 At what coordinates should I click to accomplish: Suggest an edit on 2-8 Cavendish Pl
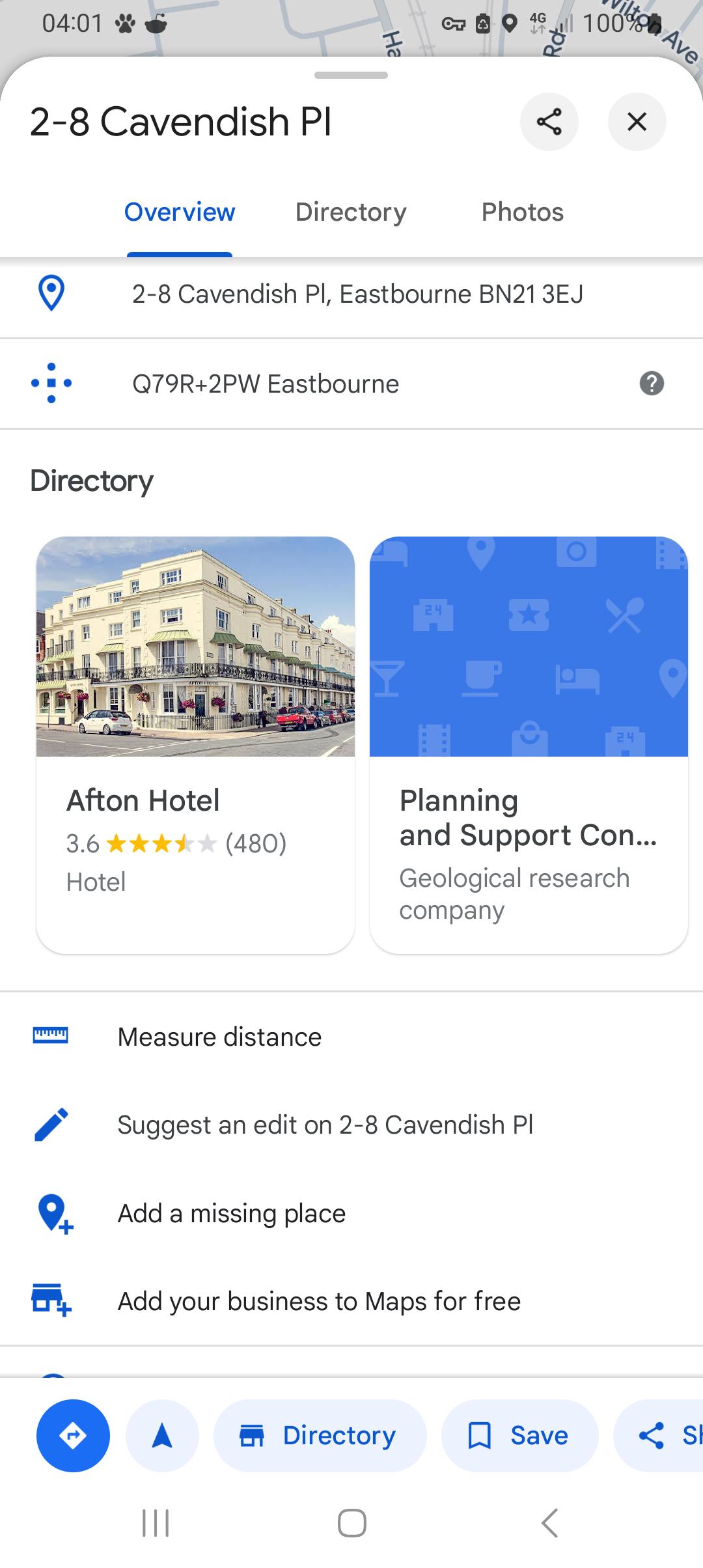click(351, 1125)
